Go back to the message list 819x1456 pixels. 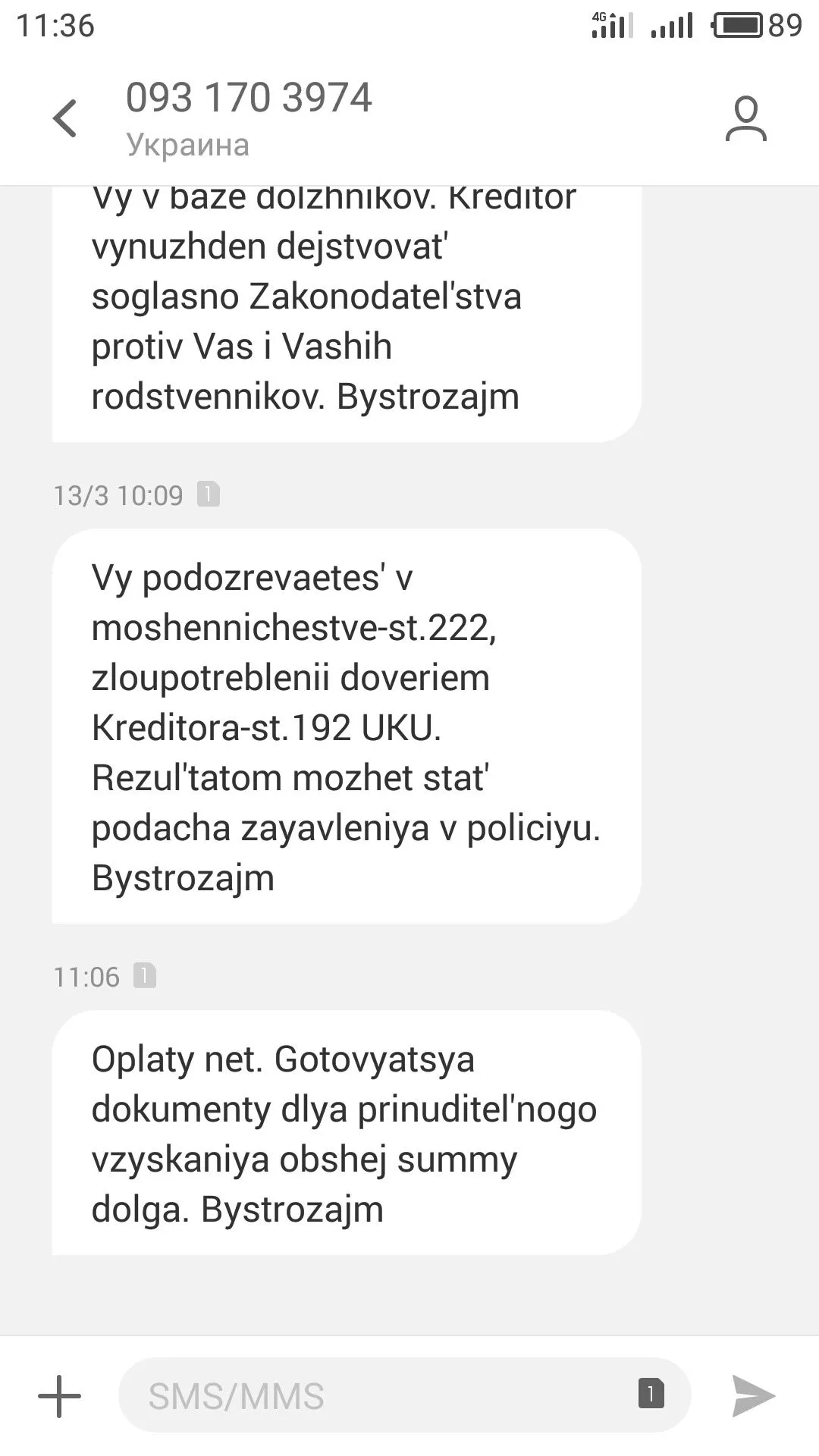65,118
